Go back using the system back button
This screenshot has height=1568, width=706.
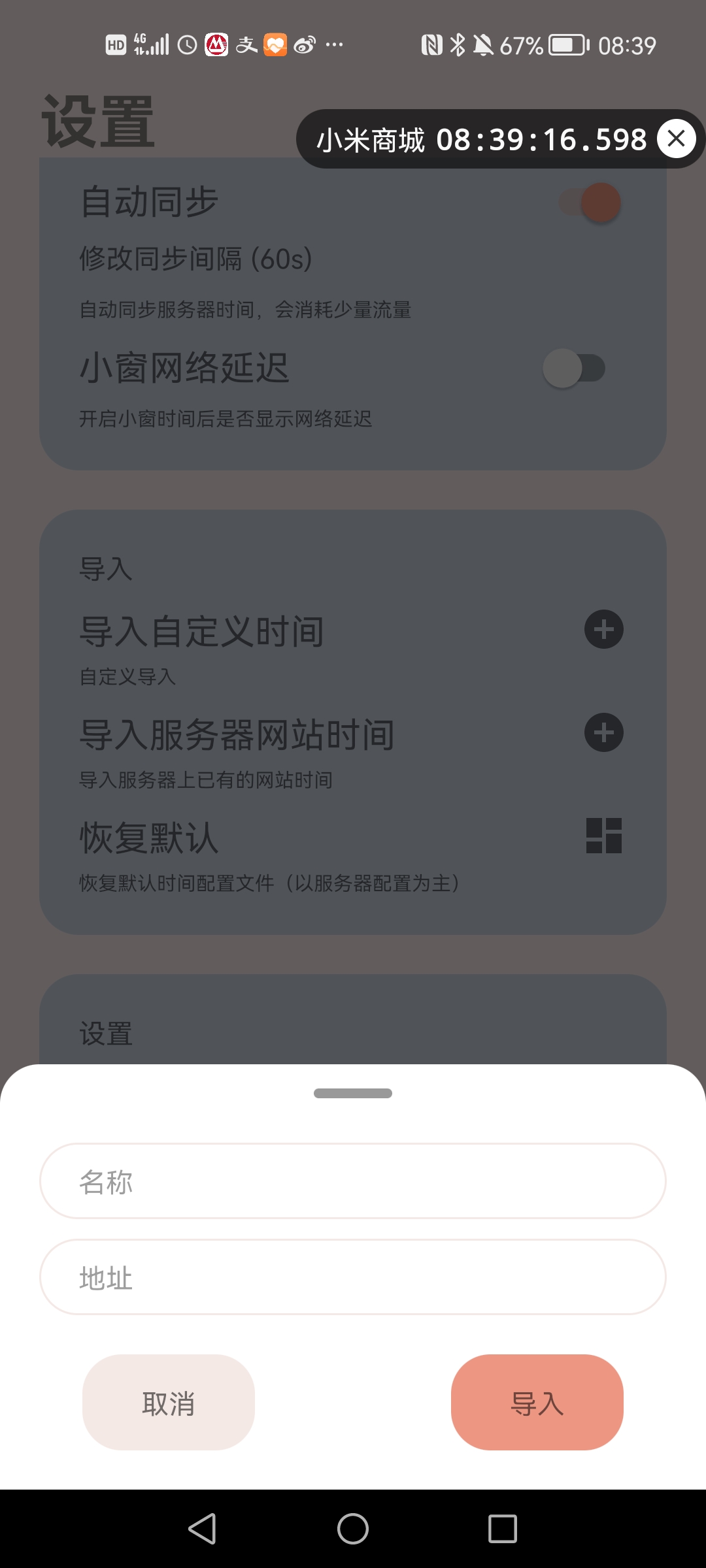pos(202,1529)
